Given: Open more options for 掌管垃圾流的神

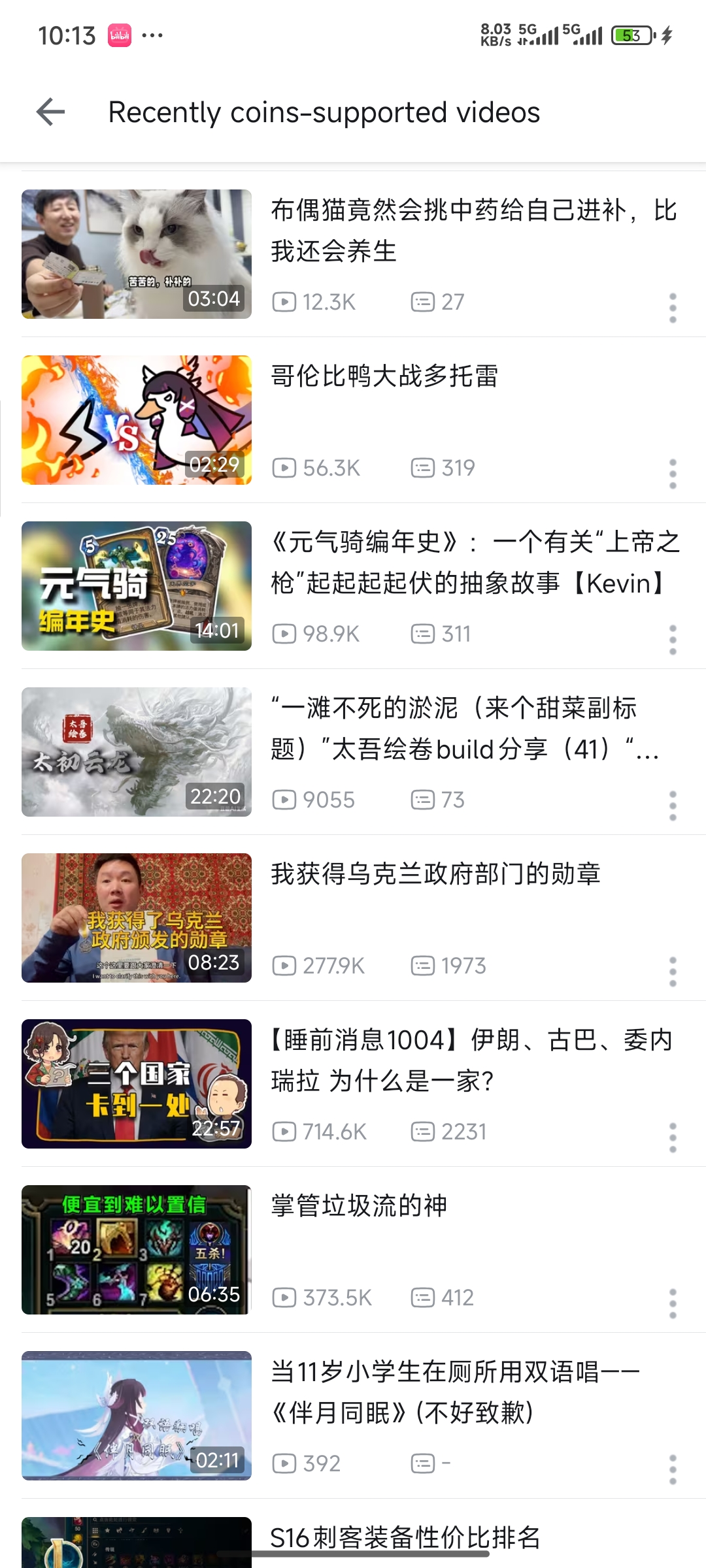Looking at the screenshot, I should pyautogui.click(x=673, y=1303).
